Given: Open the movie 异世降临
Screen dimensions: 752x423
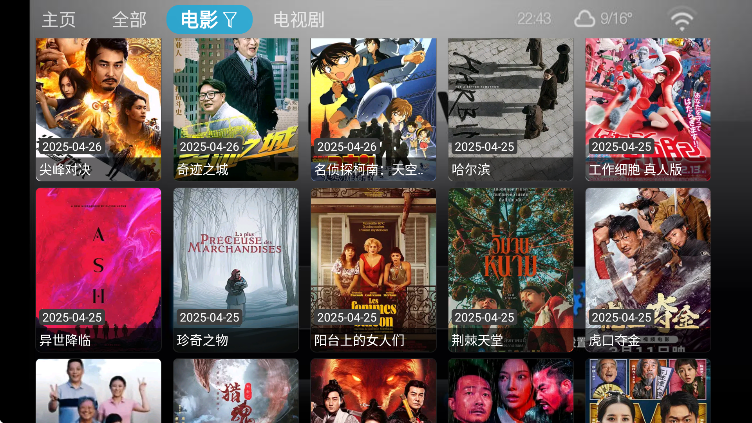Looking at the screenshot, I should tap(98, 268).
